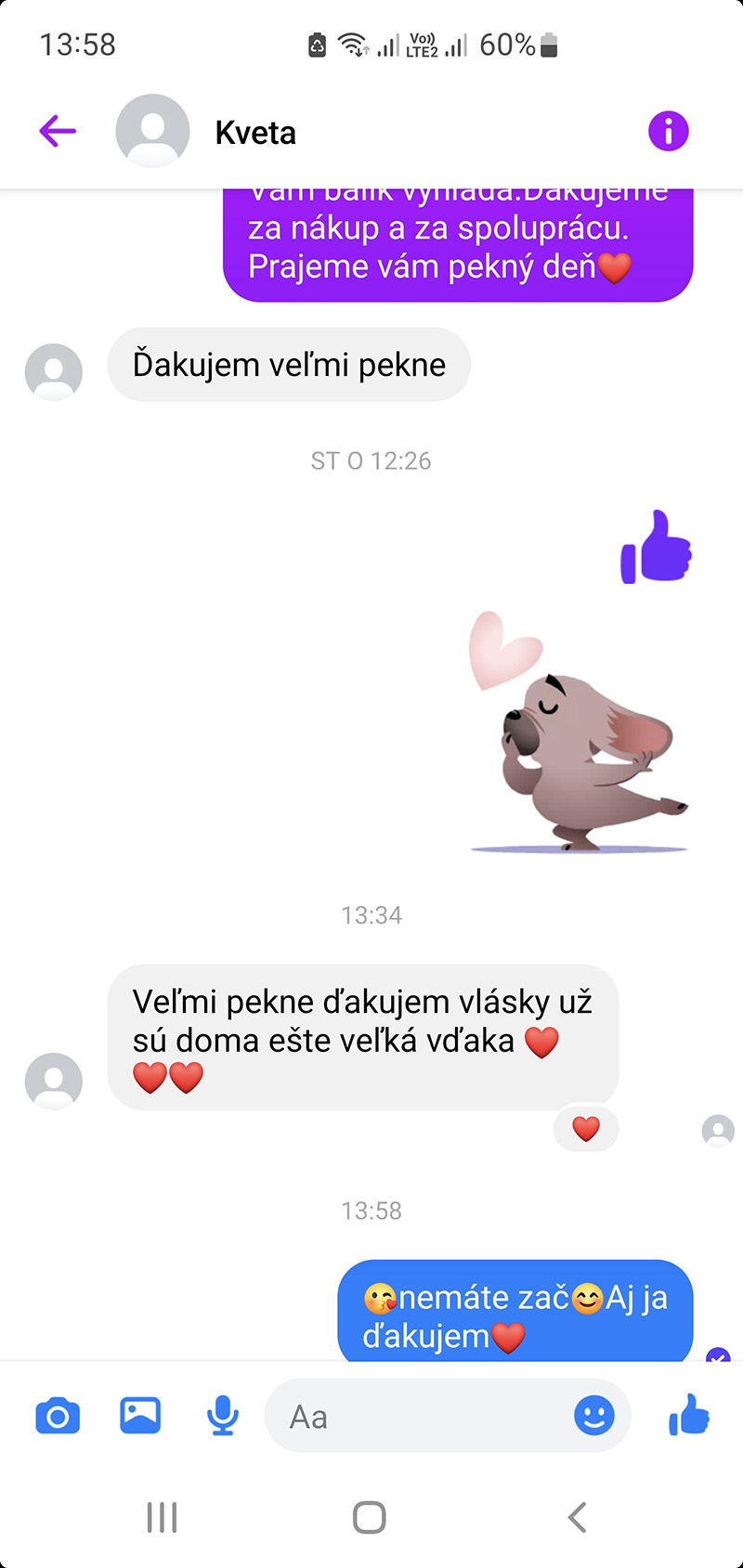
Task: Open the camera to take a photo
Action: click(58, 1417)
